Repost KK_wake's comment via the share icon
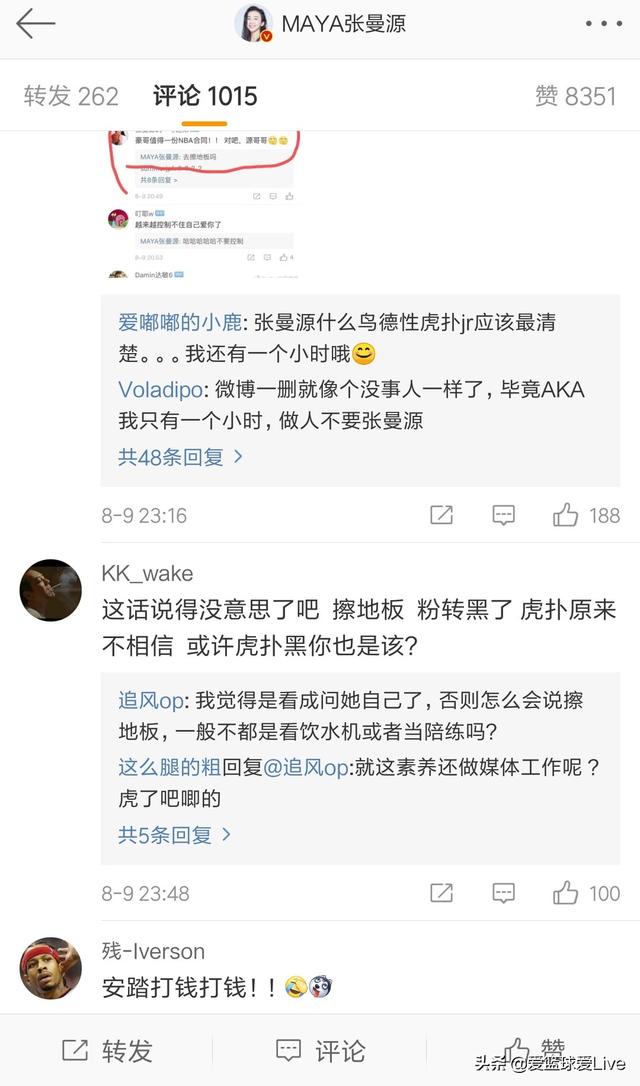 point(441,893)
